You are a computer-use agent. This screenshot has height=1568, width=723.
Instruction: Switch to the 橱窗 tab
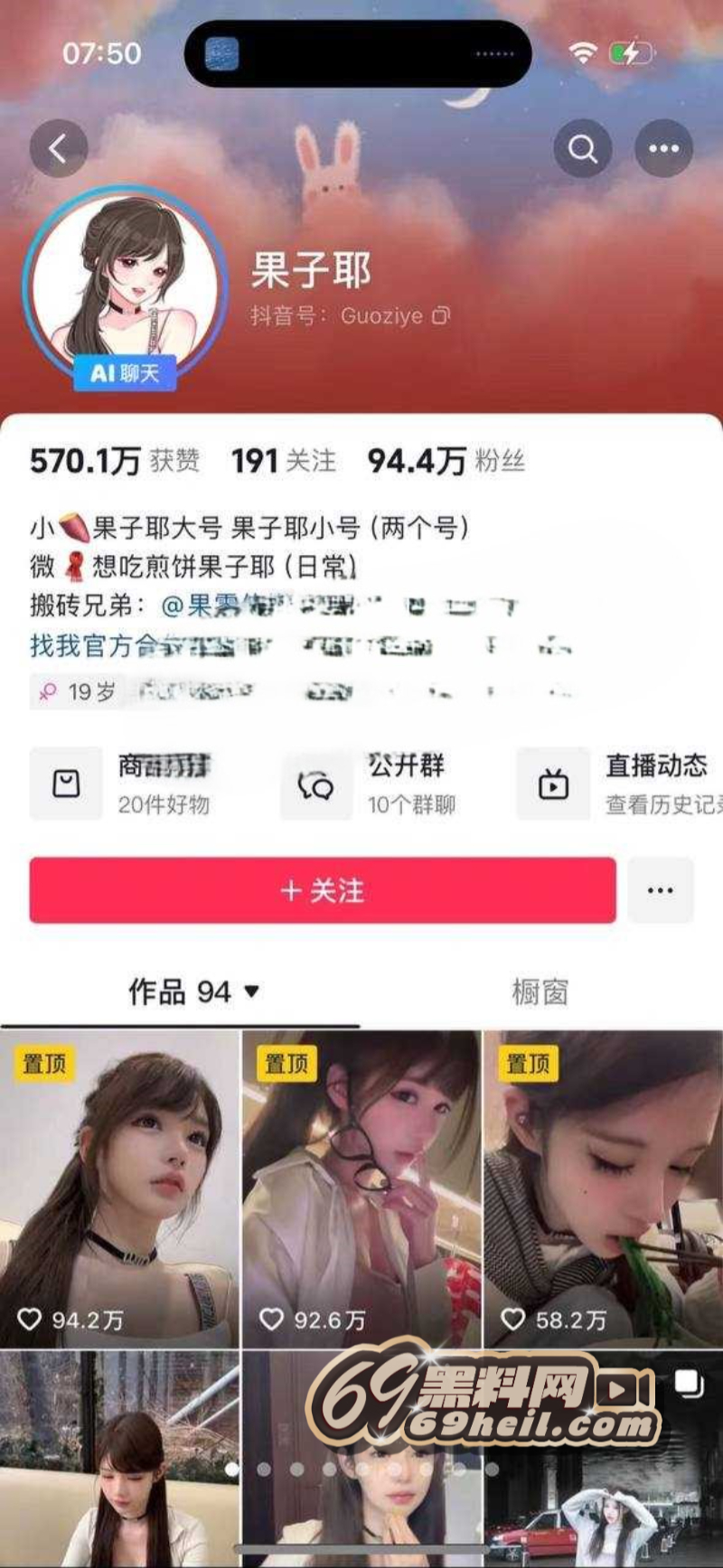click(x=540, y=991)
